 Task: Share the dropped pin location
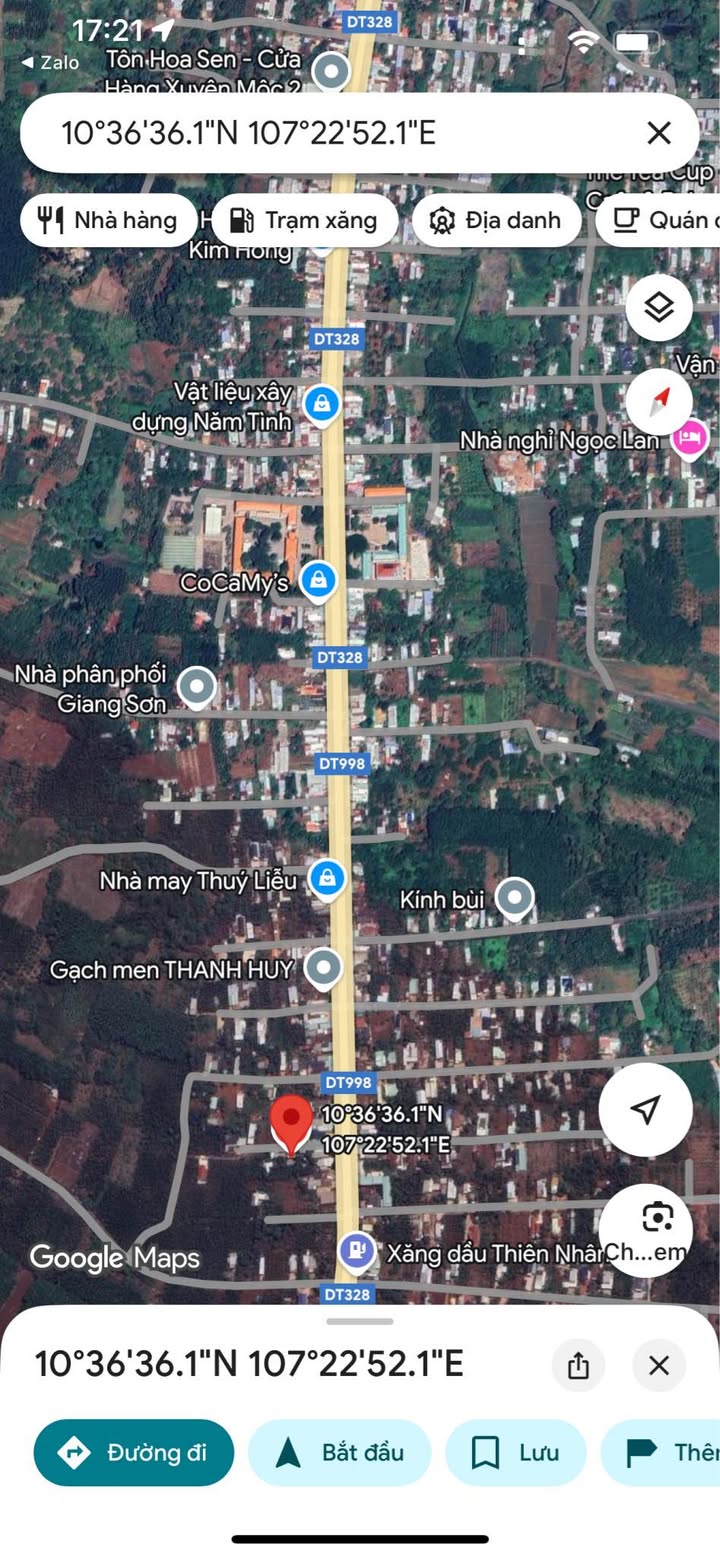pos(578,1365)
